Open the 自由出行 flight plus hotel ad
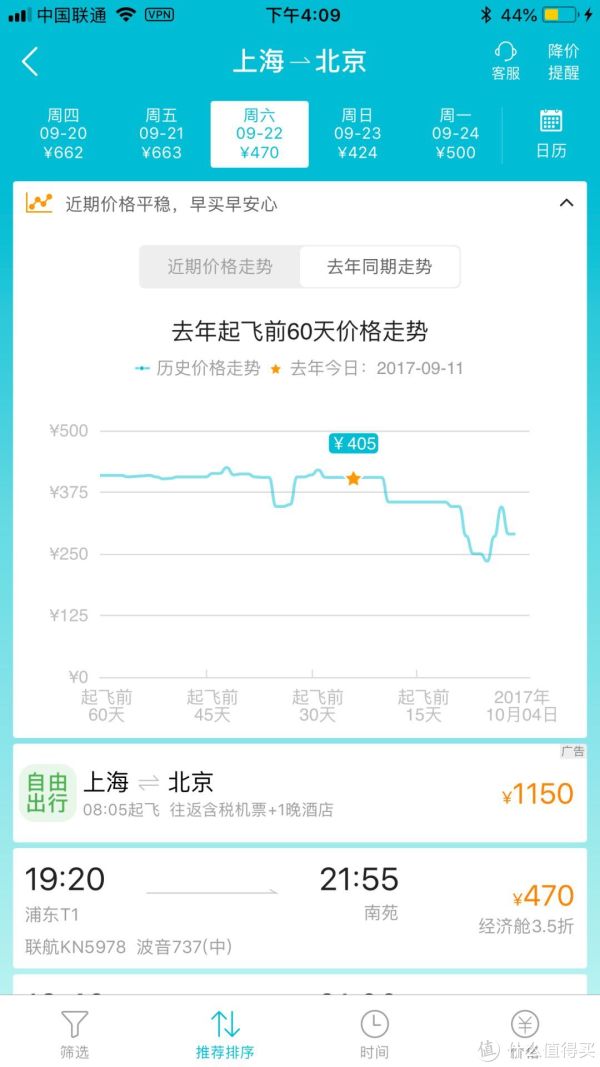Image resolution: width=600 pixels, height=1067 pixels. tap(300, 793)
